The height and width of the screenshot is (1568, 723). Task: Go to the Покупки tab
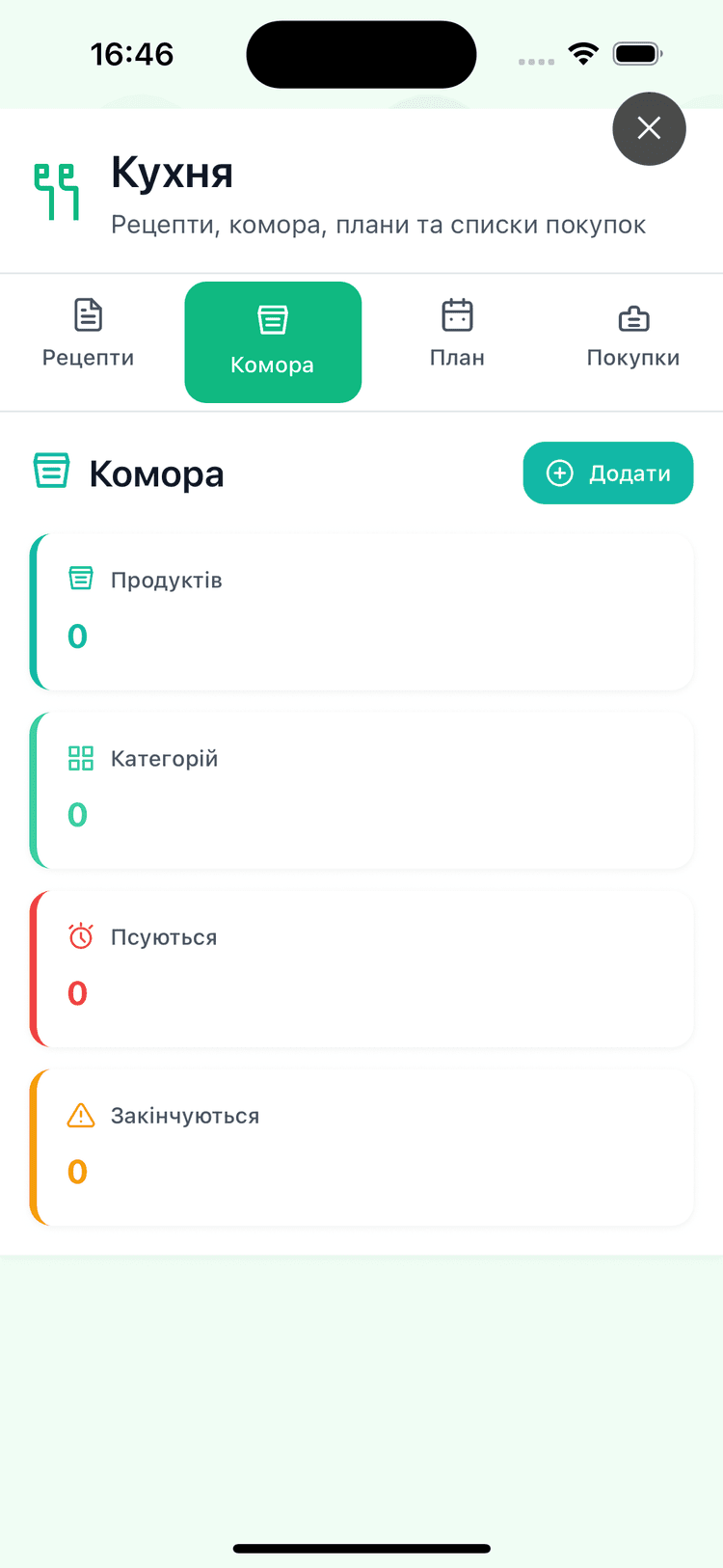click(x=633, y=335)
